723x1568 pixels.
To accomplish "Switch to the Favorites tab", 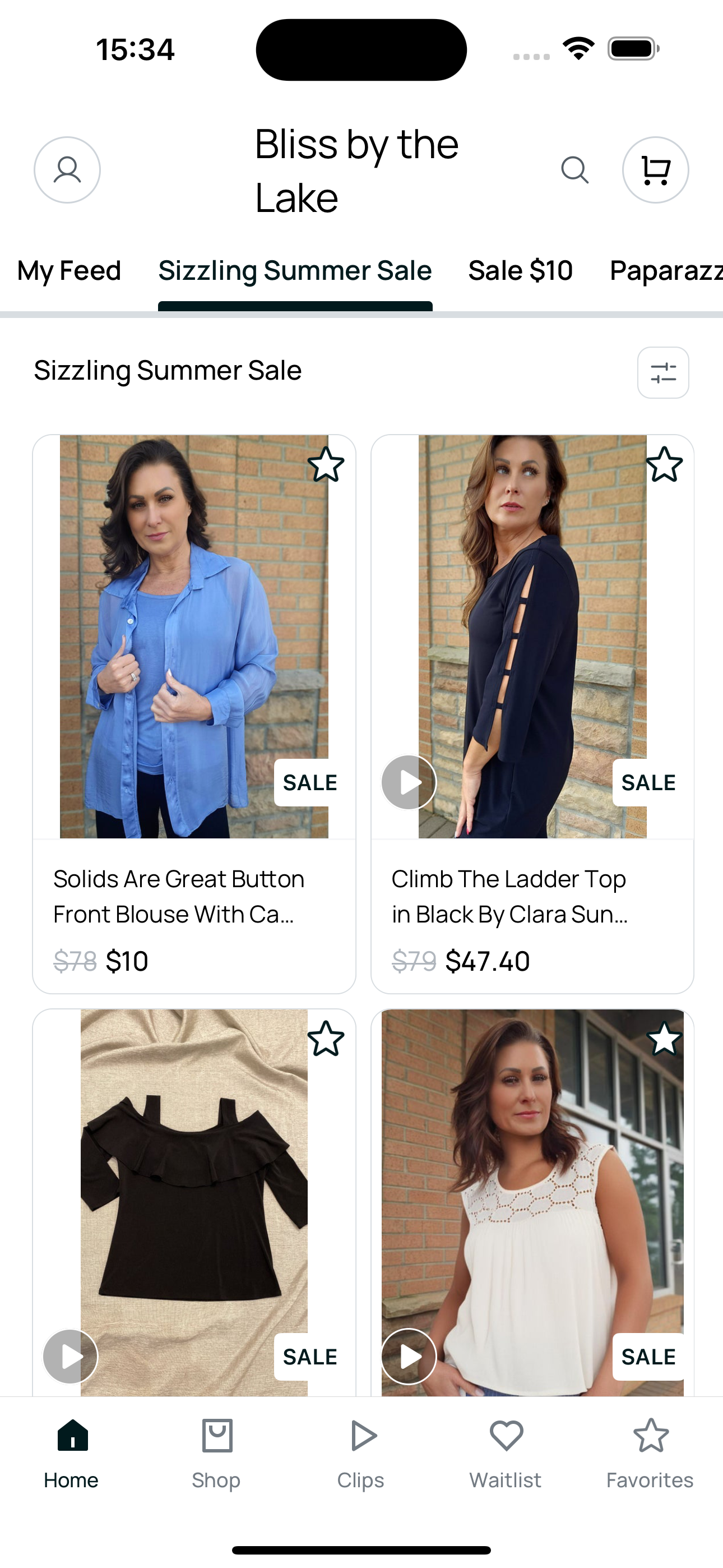I will [x=650, y=1454].
